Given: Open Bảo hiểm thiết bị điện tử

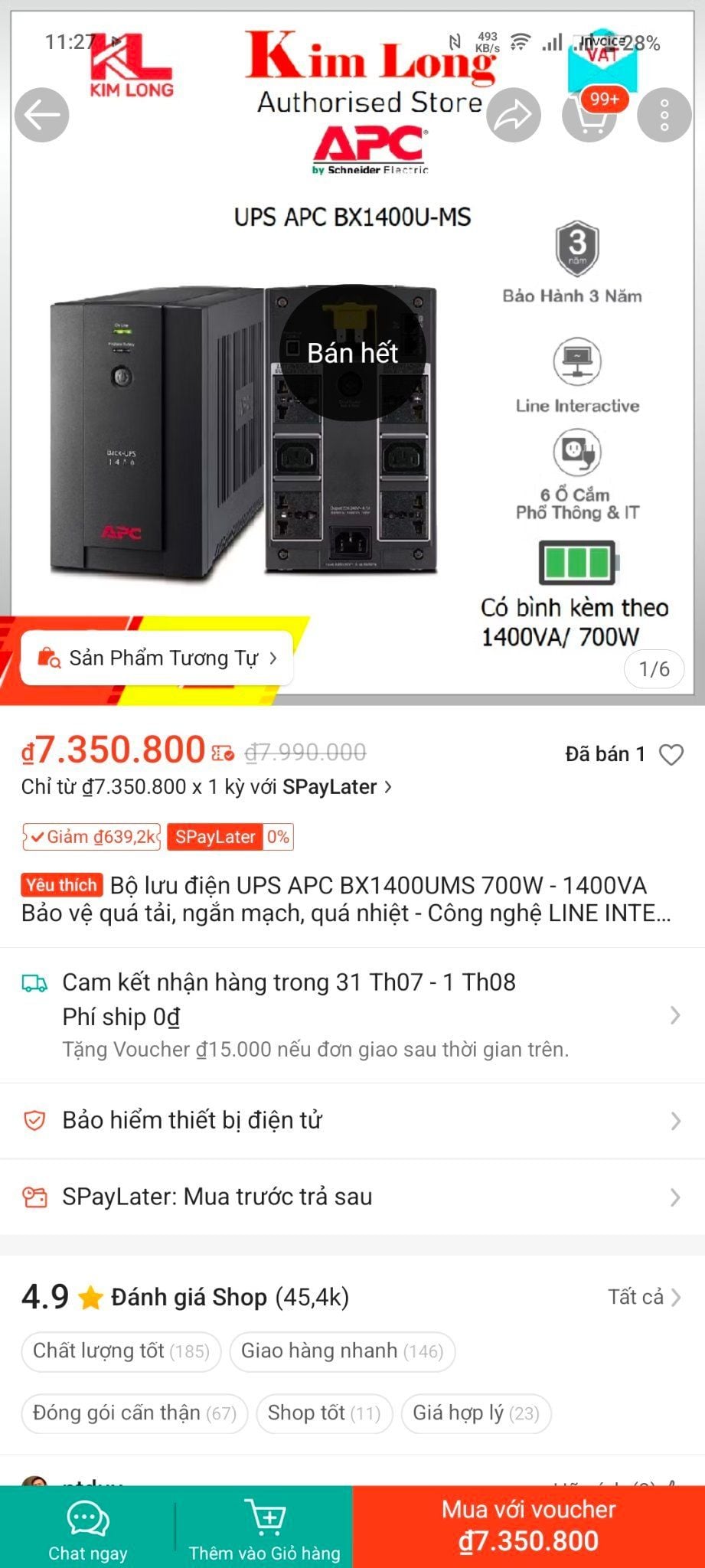Looking at the screenshot, I should pyautogui.click(x=352, y=1120).
